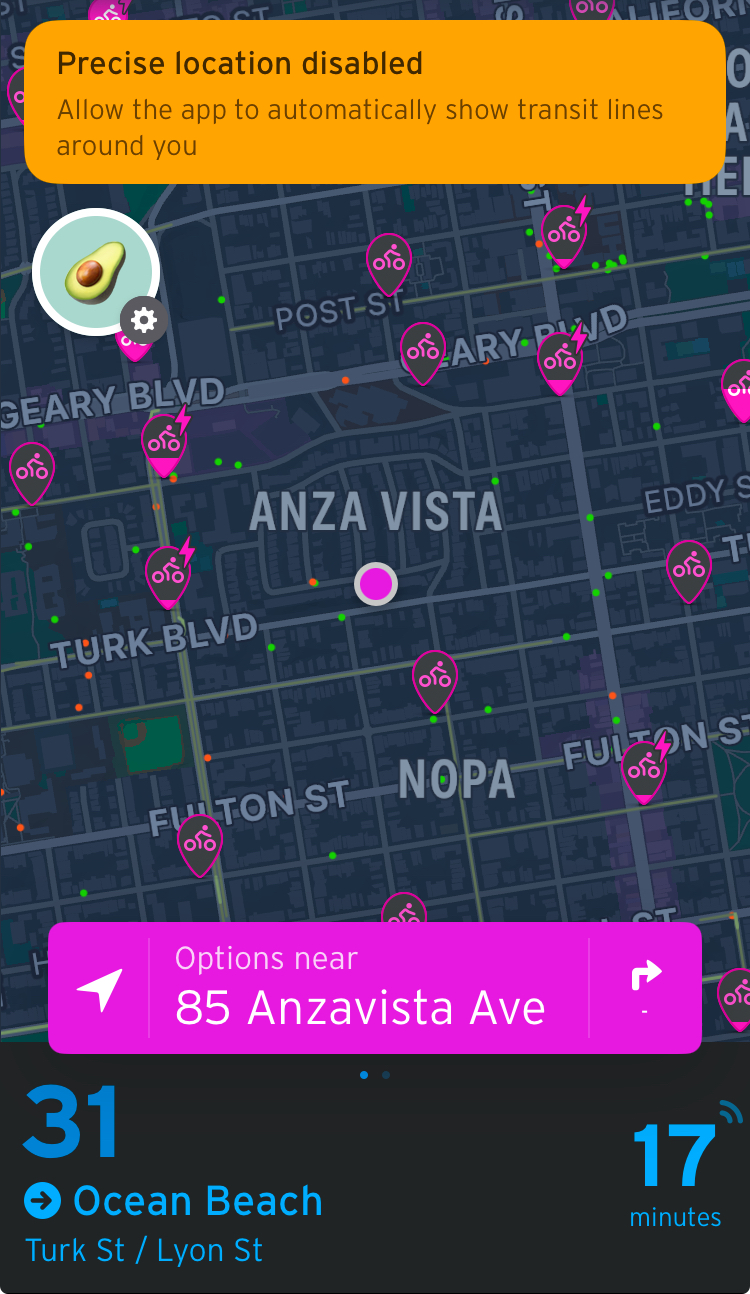Select the bike station pin near NOPA
The height and width of the screenshot is (1294, 750).
pyautogui.click(x=434, y=681)
